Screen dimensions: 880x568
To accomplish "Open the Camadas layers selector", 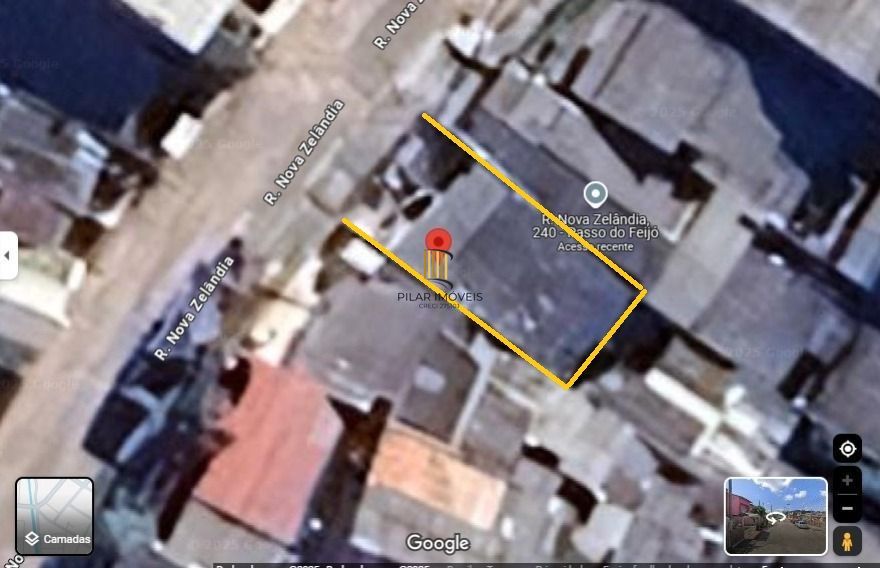I will coord(54,516).
